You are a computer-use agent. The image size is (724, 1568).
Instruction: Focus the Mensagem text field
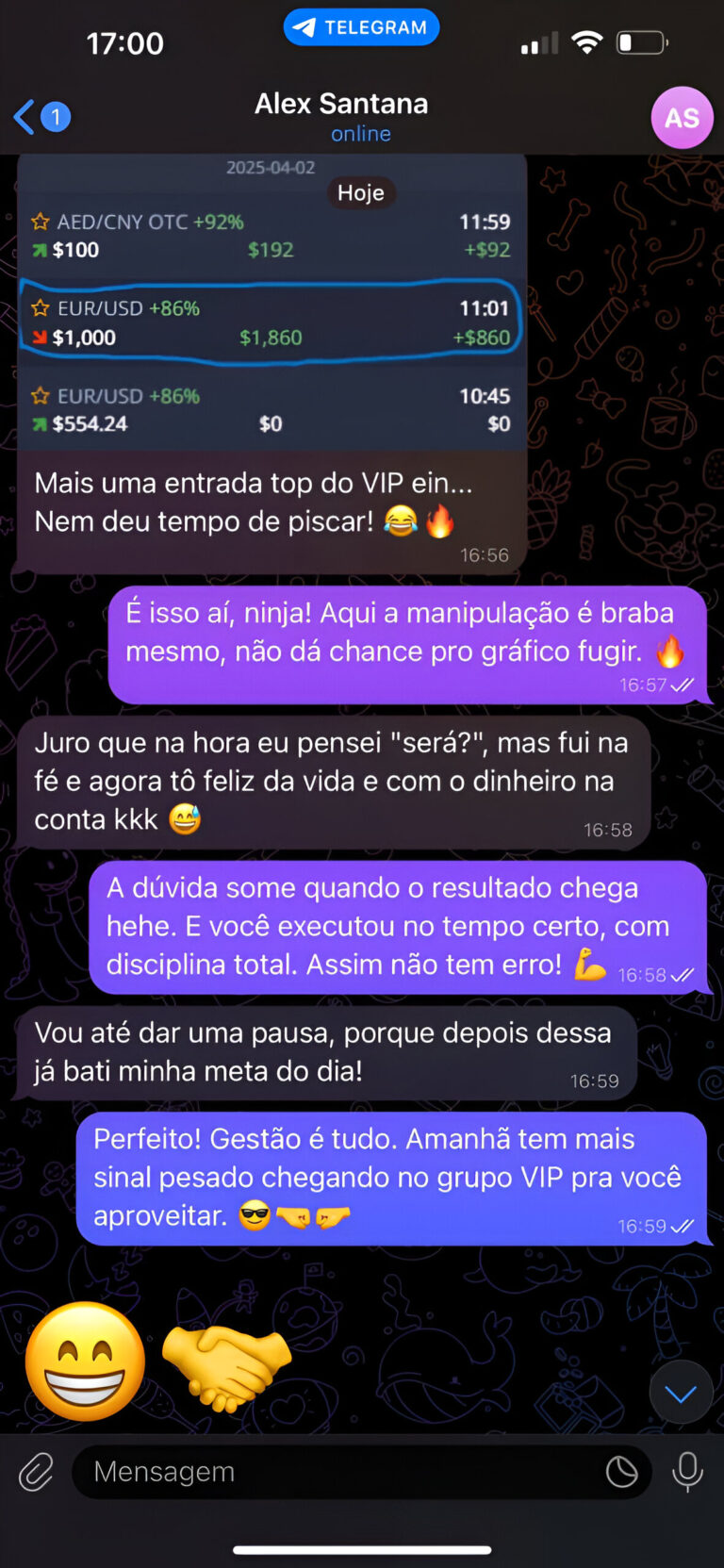339,1472
